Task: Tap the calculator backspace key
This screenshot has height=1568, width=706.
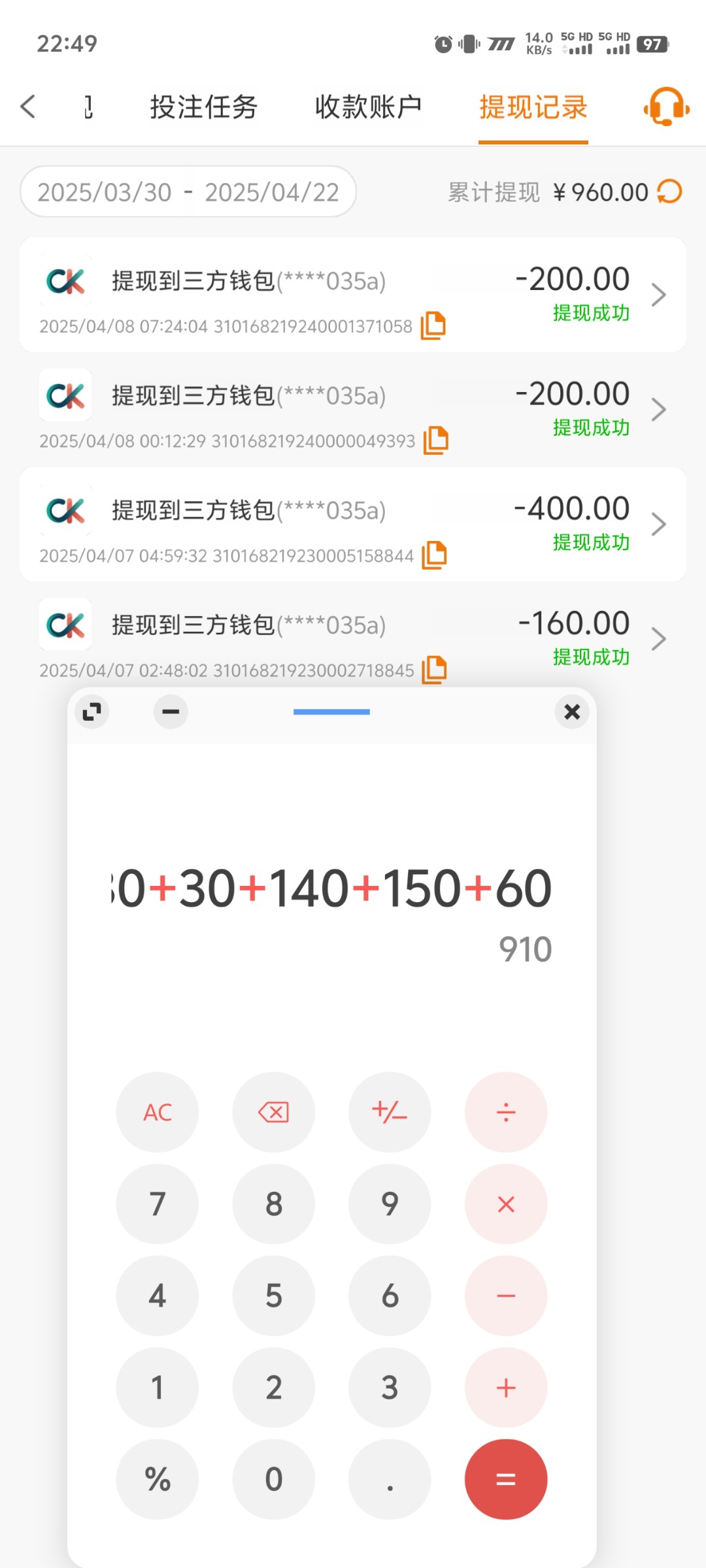Action: tap(273, 1112)
